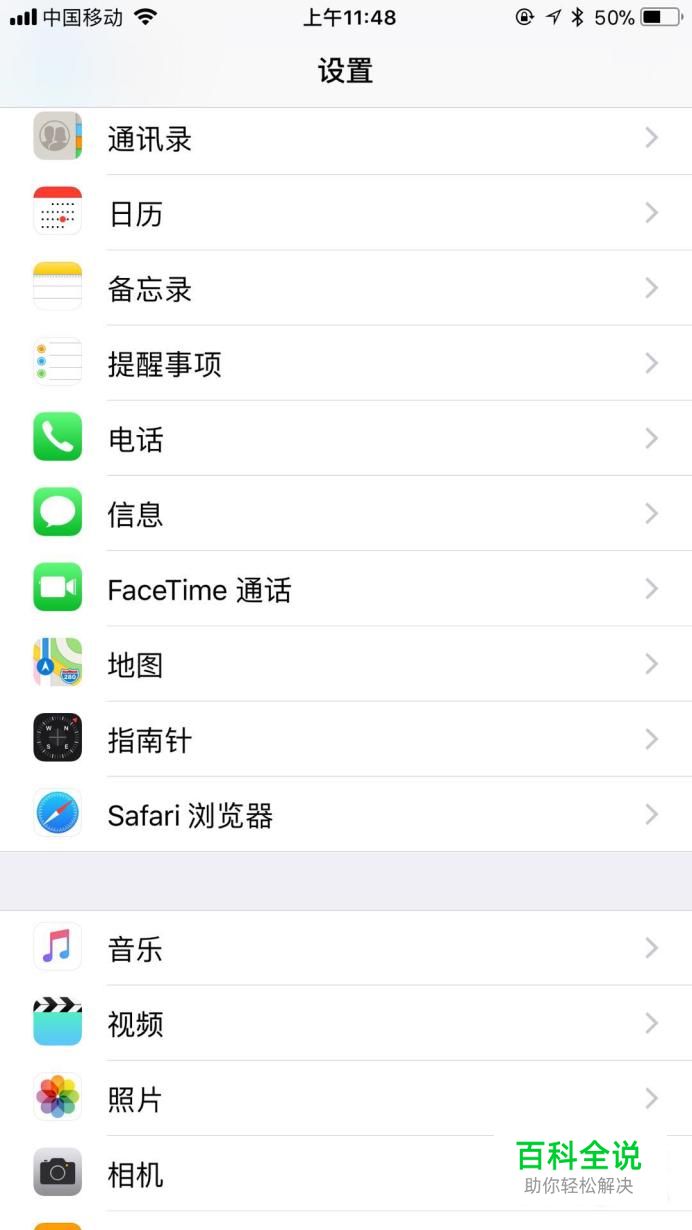Open Safari 浏览器 settings
692x1230 pixels.
(x=346, y=815)
